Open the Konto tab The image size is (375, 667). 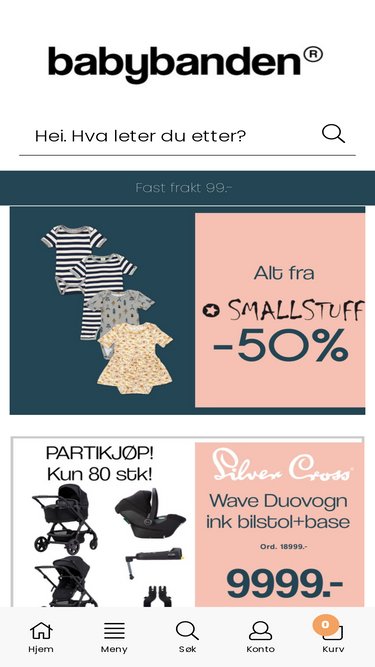(260, 637)
